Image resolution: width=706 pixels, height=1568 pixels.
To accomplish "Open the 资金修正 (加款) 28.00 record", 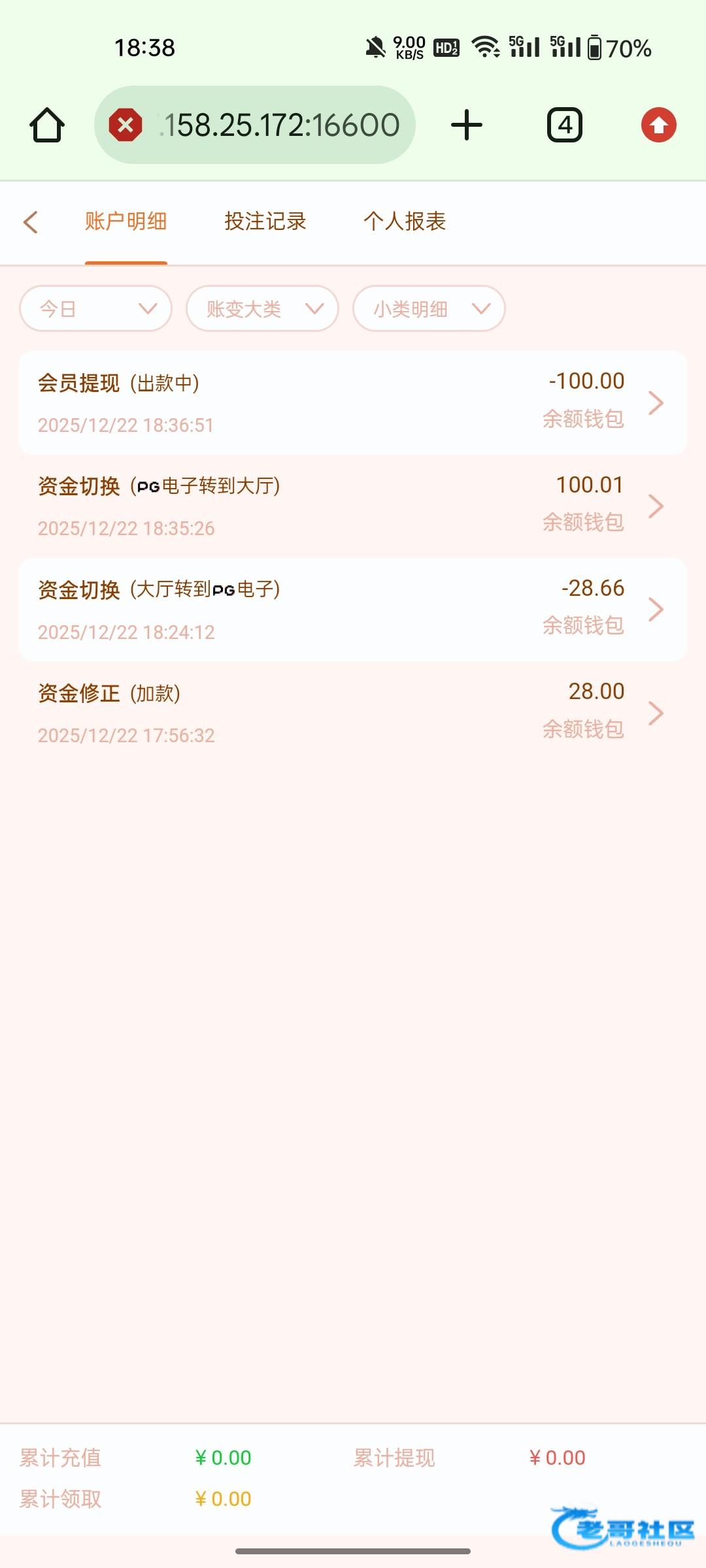I will 353,712.
